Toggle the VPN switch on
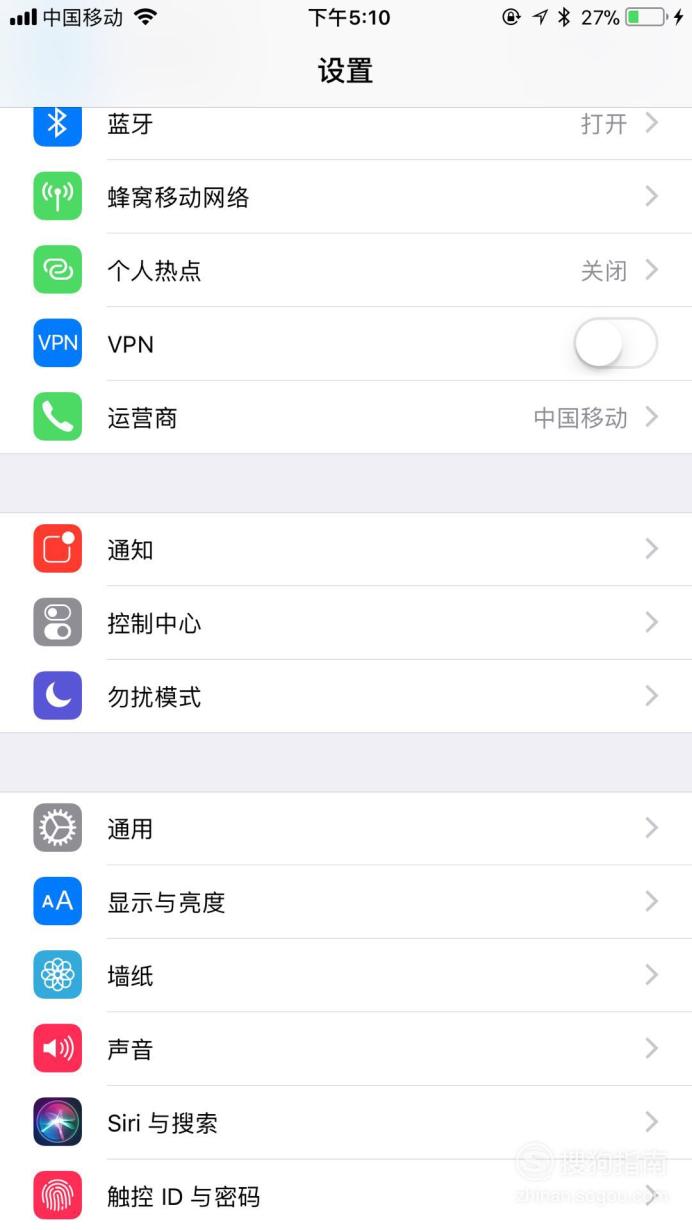This screenshot has height=1230, width=692. pyautogui.click(x=615, y=344)
